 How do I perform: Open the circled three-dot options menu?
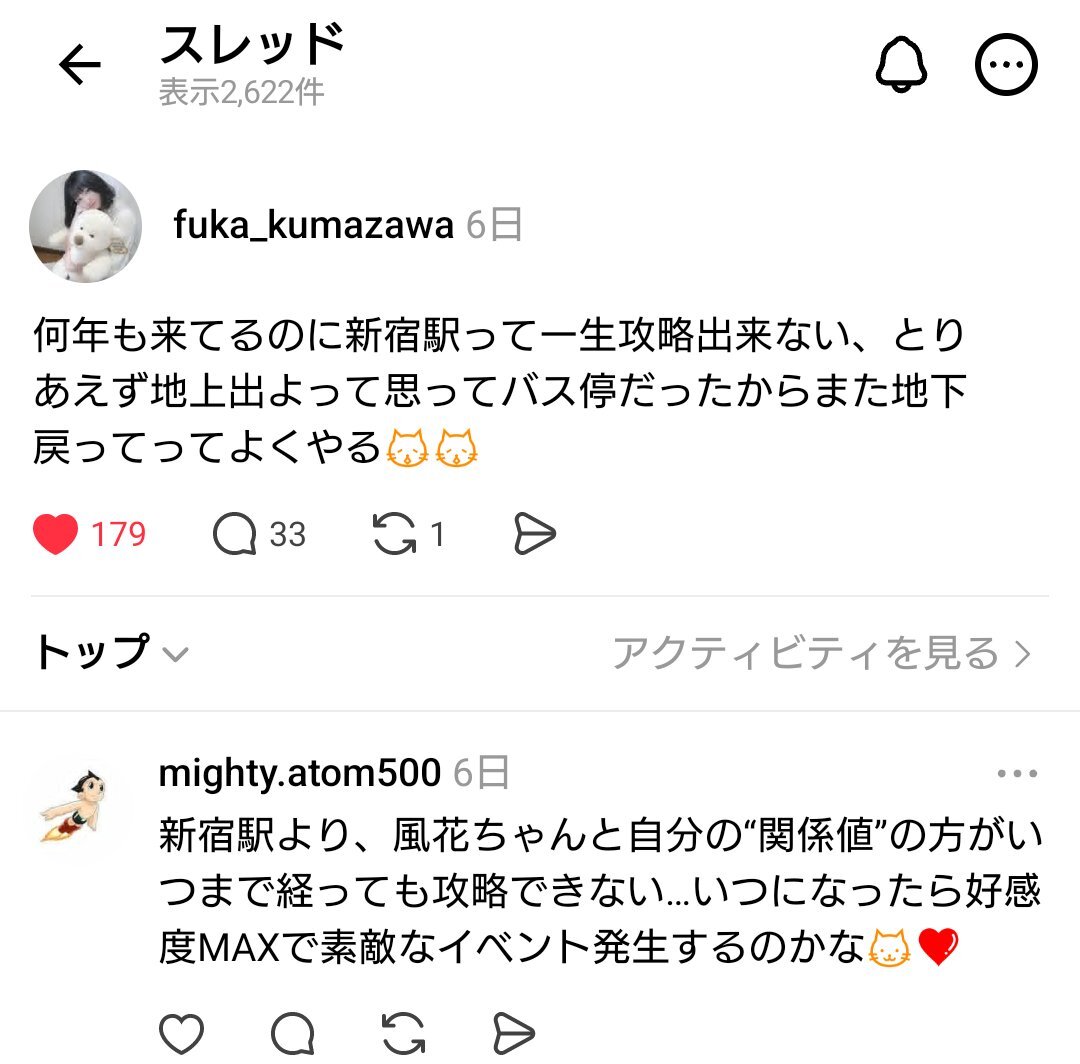click(1006, 66)
